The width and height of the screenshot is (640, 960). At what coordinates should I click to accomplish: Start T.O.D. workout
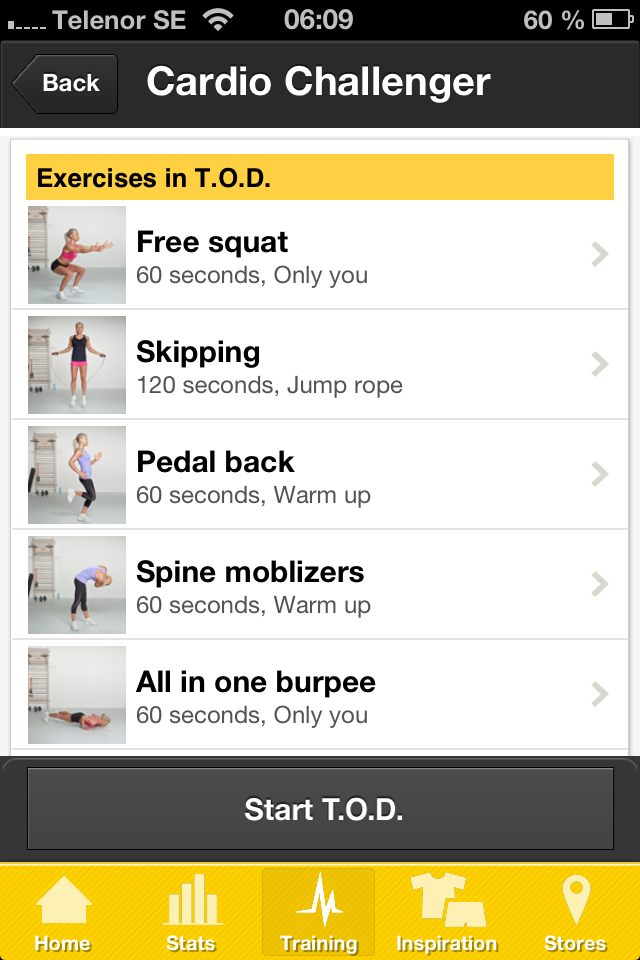click(320, 809)
